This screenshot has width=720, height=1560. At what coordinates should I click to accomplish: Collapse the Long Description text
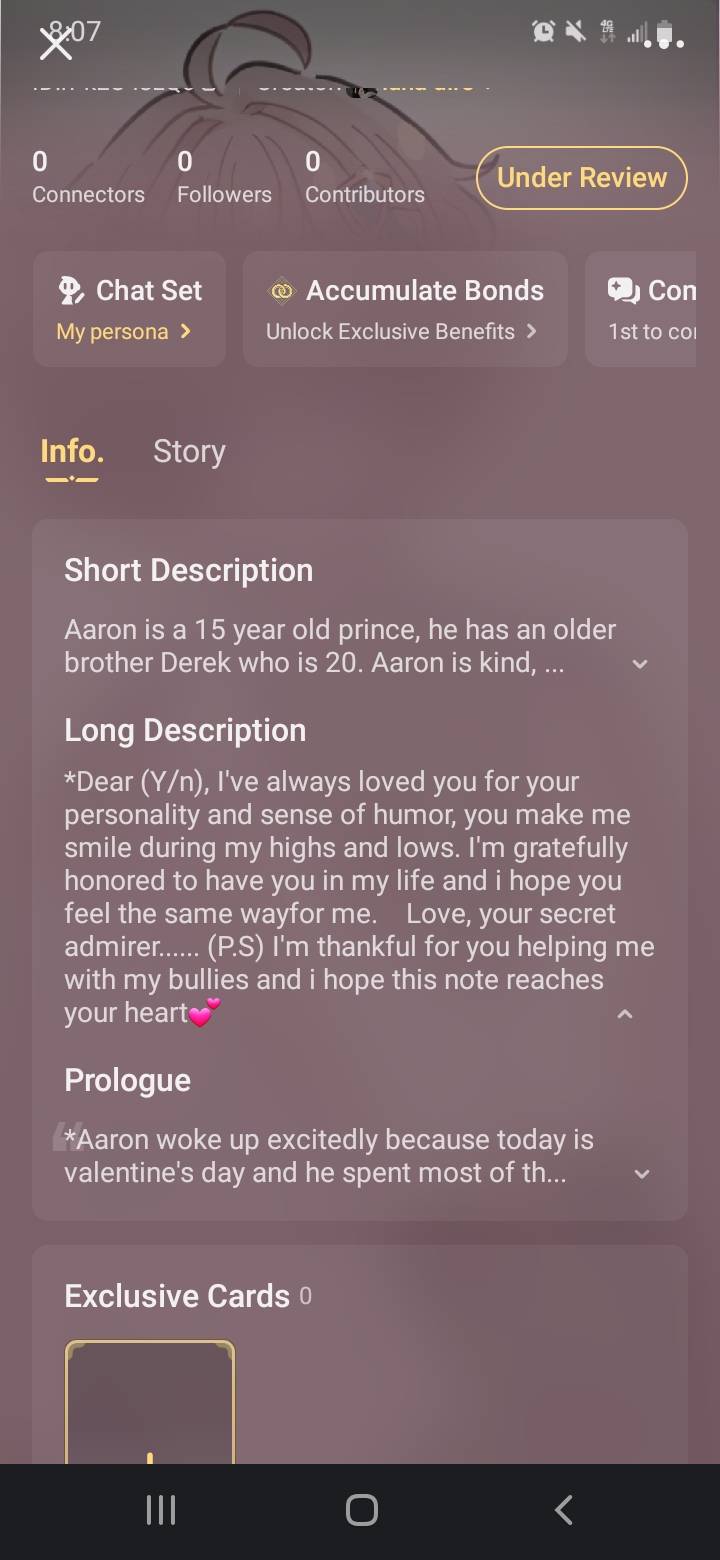(x=625, y=1014)
